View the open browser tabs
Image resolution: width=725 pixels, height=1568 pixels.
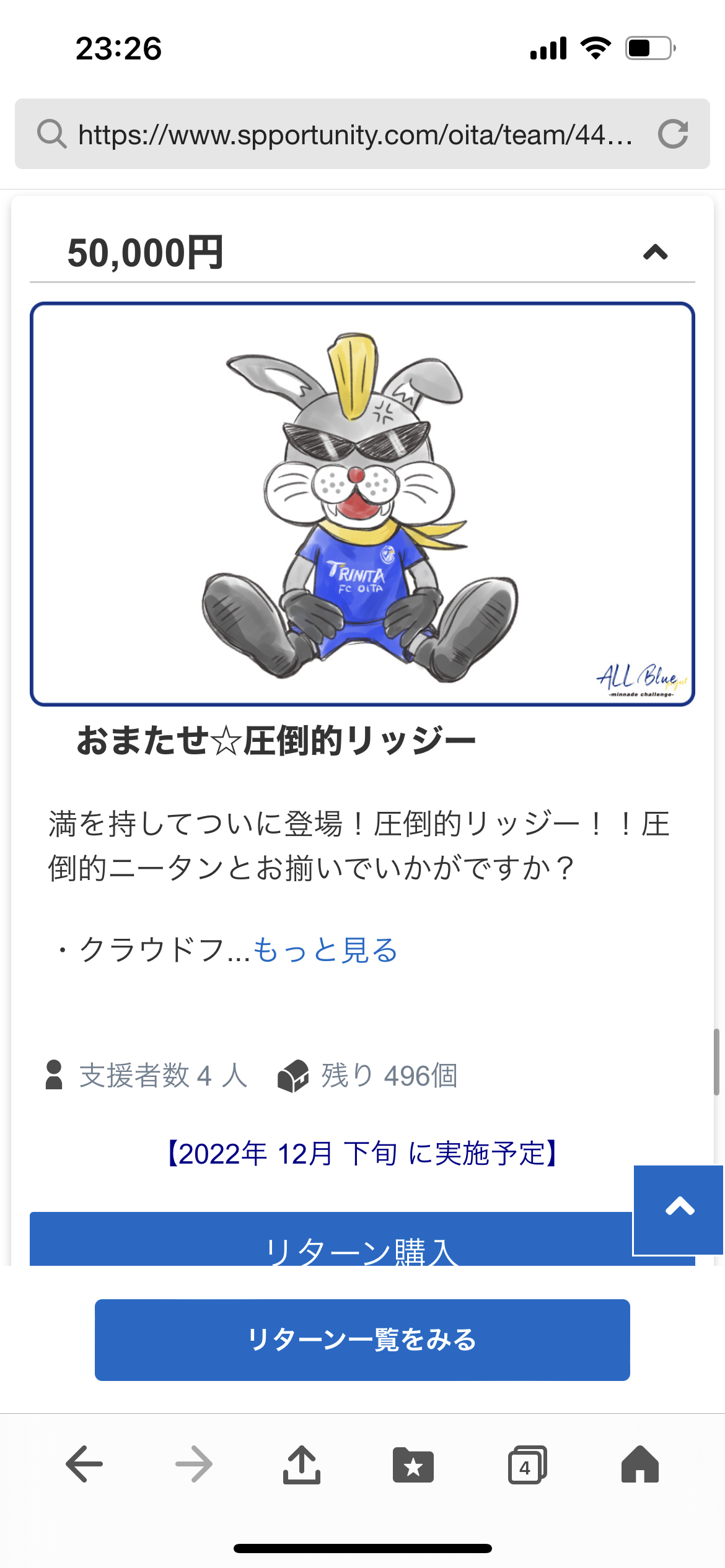click(x=527, y=1464)
